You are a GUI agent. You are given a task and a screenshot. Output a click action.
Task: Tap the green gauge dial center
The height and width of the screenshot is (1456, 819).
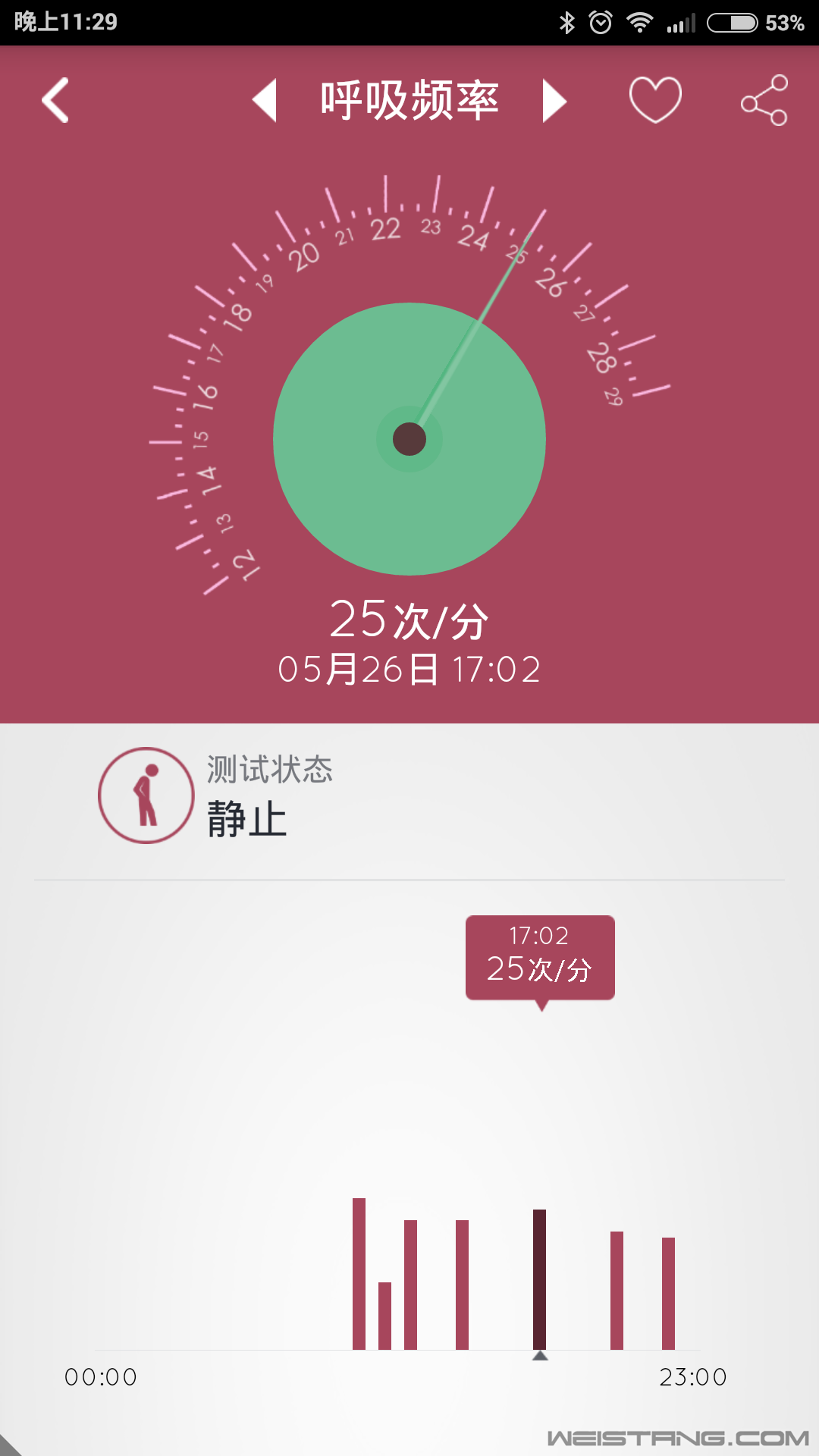(x=409, y=440)
